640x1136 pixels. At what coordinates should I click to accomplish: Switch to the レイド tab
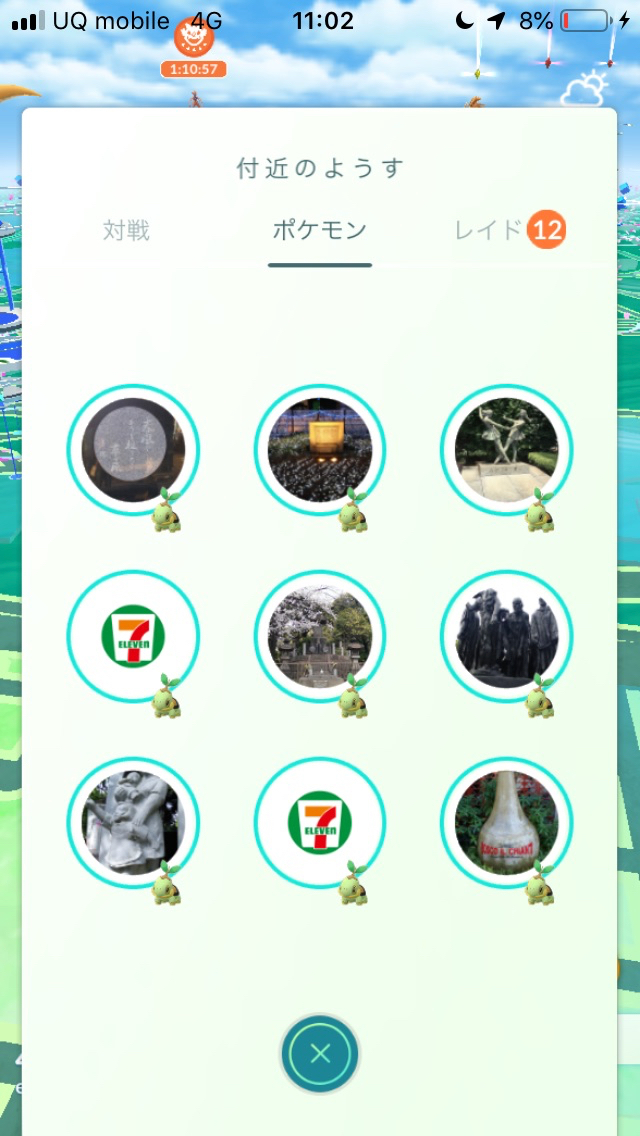pos(488,231)
